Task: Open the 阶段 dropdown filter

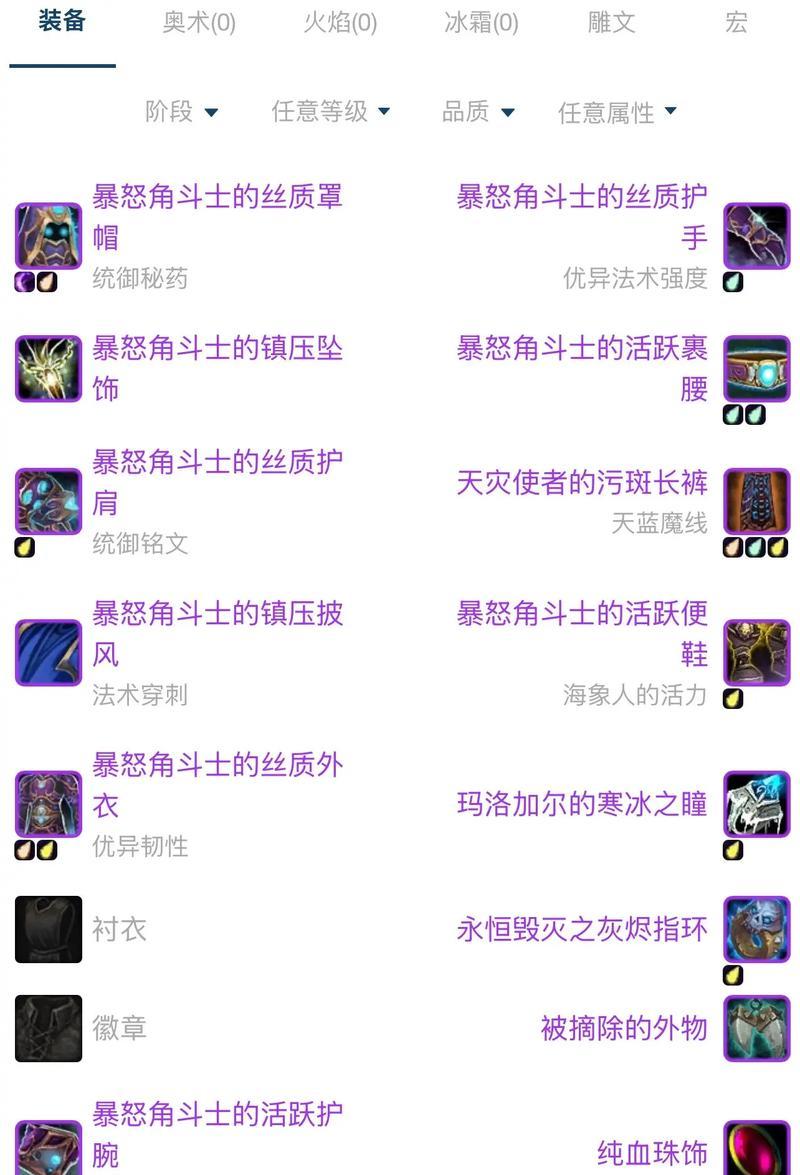Action: [182, 112]
